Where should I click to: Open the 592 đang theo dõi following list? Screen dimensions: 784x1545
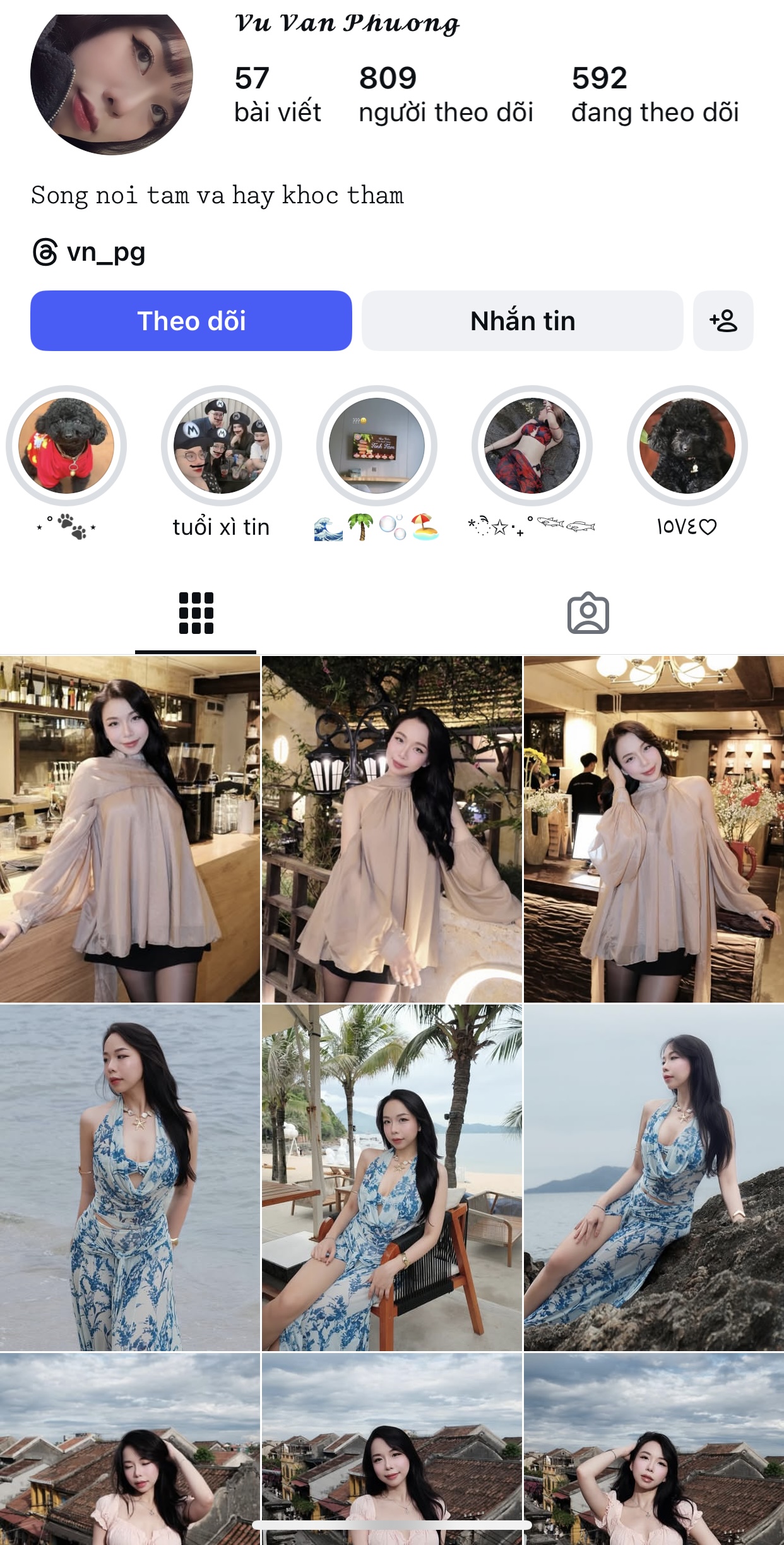point(655,95)
